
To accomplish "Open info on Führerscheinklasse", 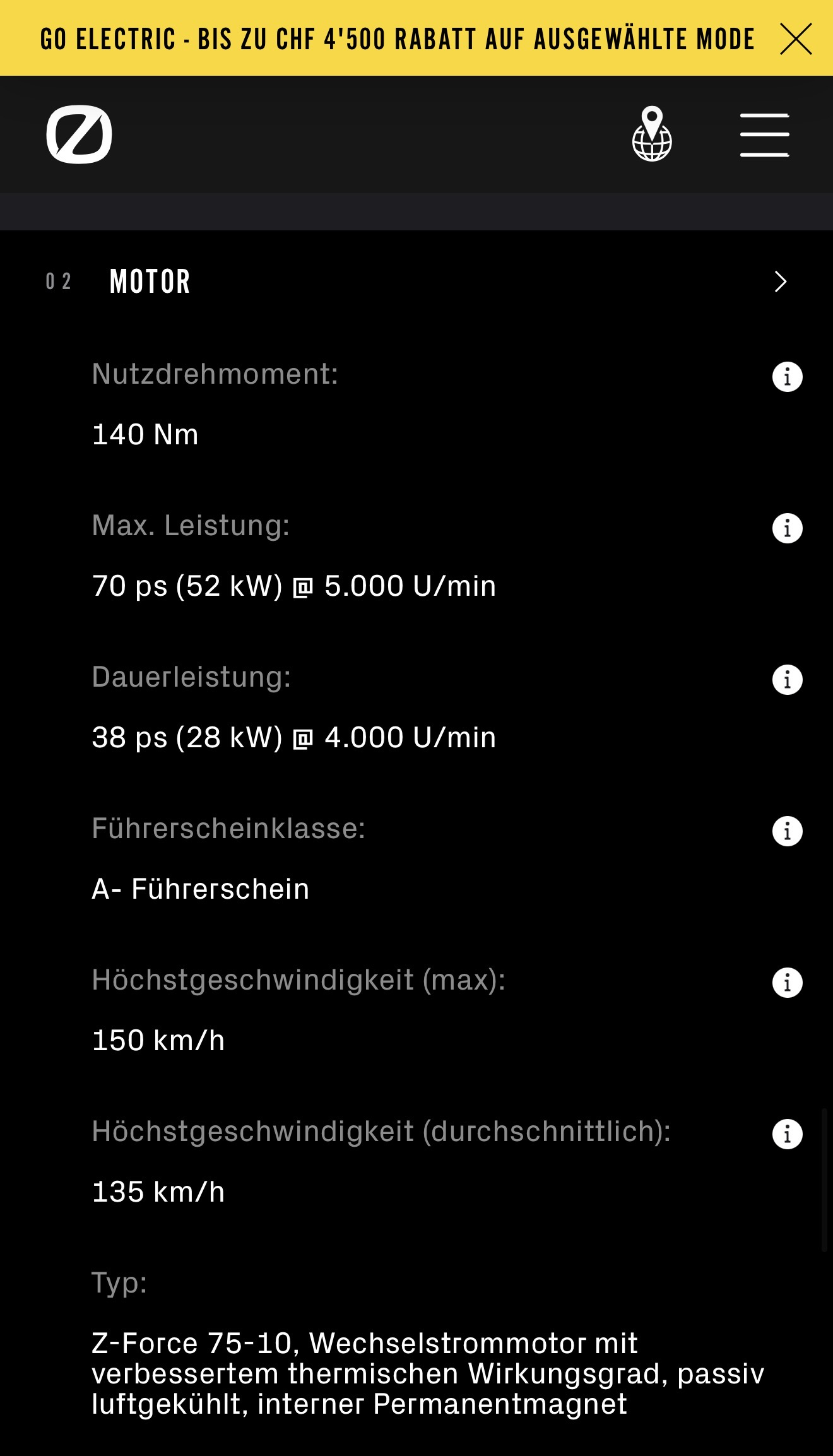I will point(787,831).
